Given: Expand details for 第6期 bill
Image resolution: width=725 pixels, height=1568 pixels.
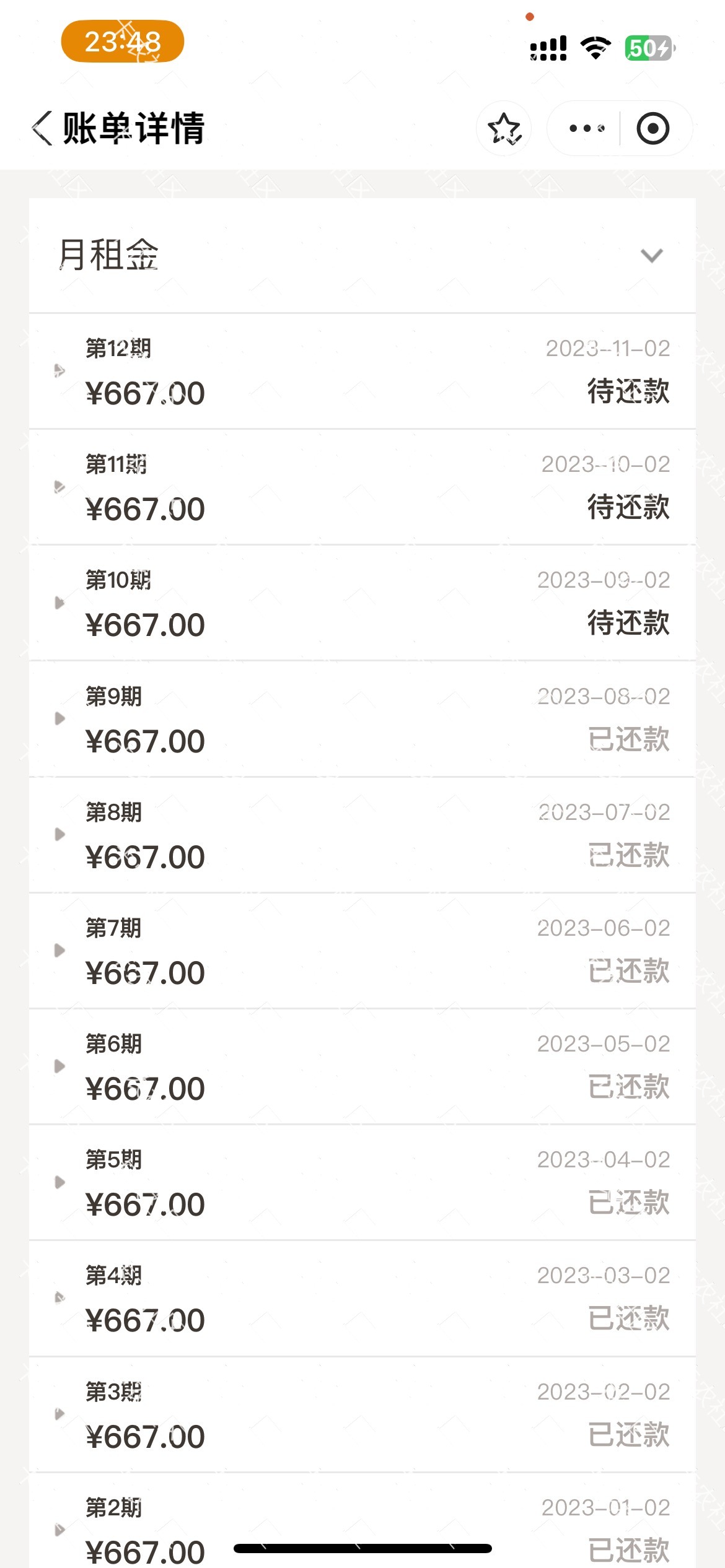Looking at the screenshot, I should pyautogui.click(x=59, y=1066).
